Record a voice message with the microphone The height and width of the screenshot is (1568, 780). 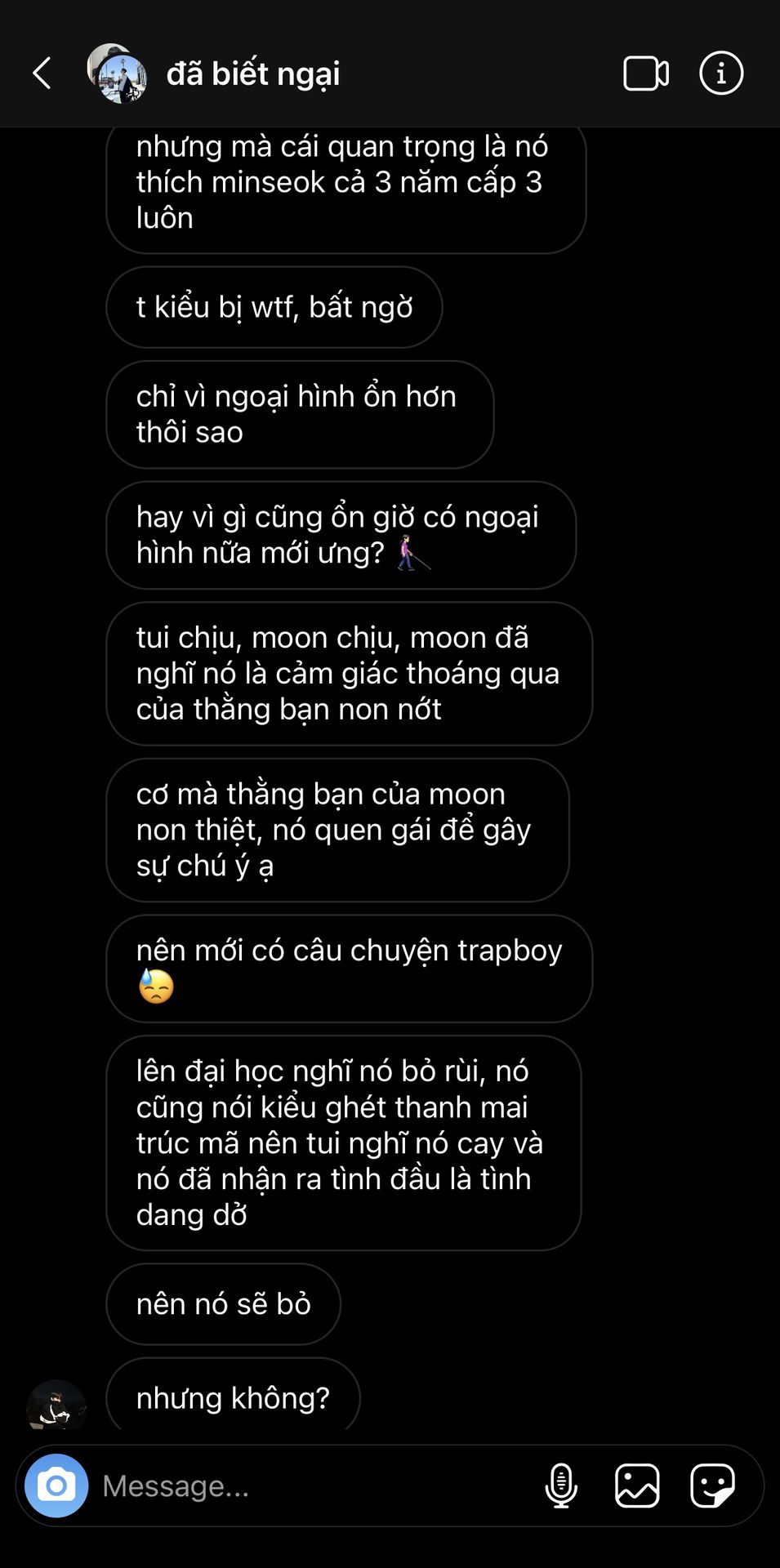[x=561, y=1486]
